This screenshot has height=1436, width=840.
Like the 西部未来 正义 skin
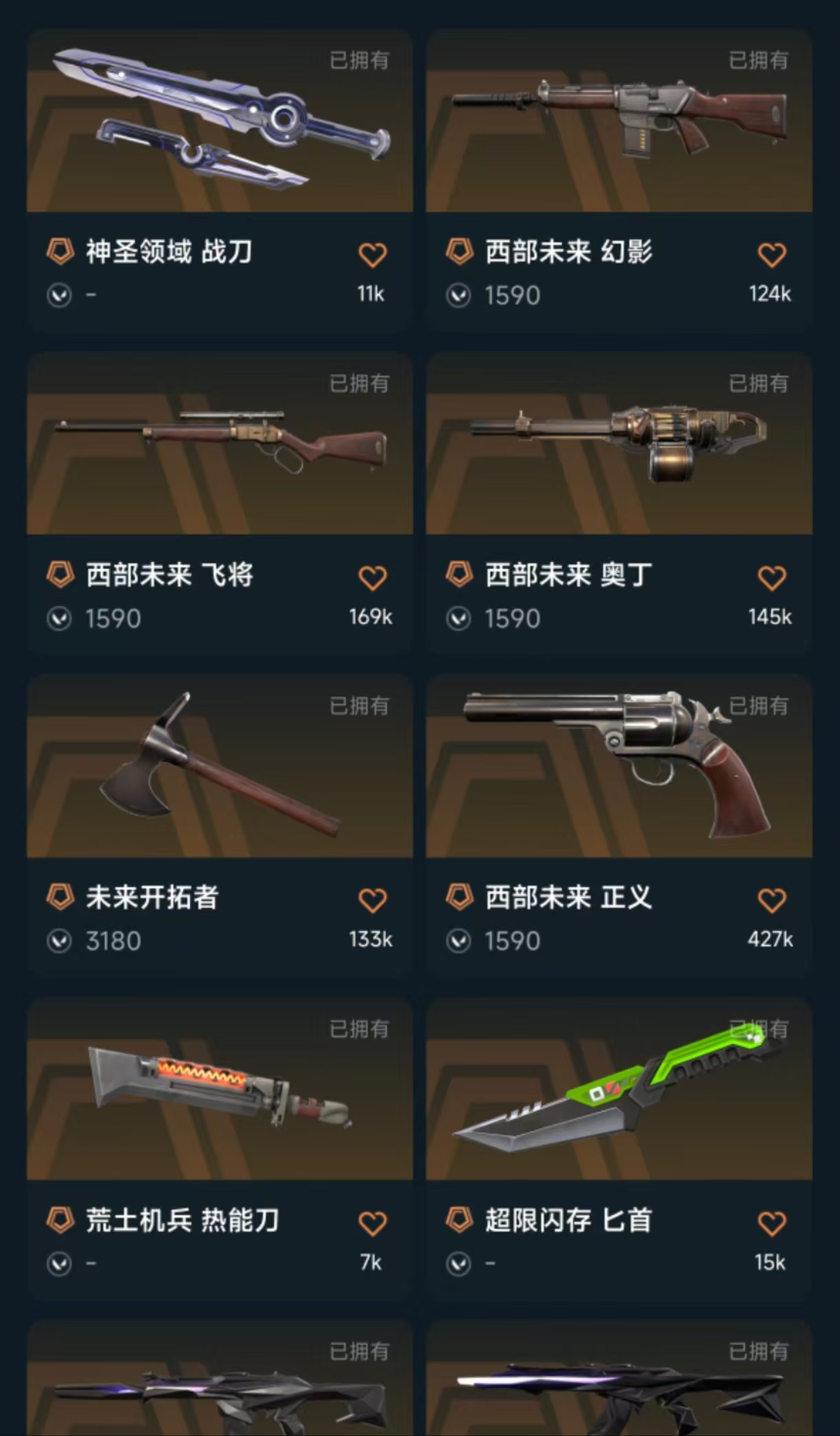coord(772,900)
